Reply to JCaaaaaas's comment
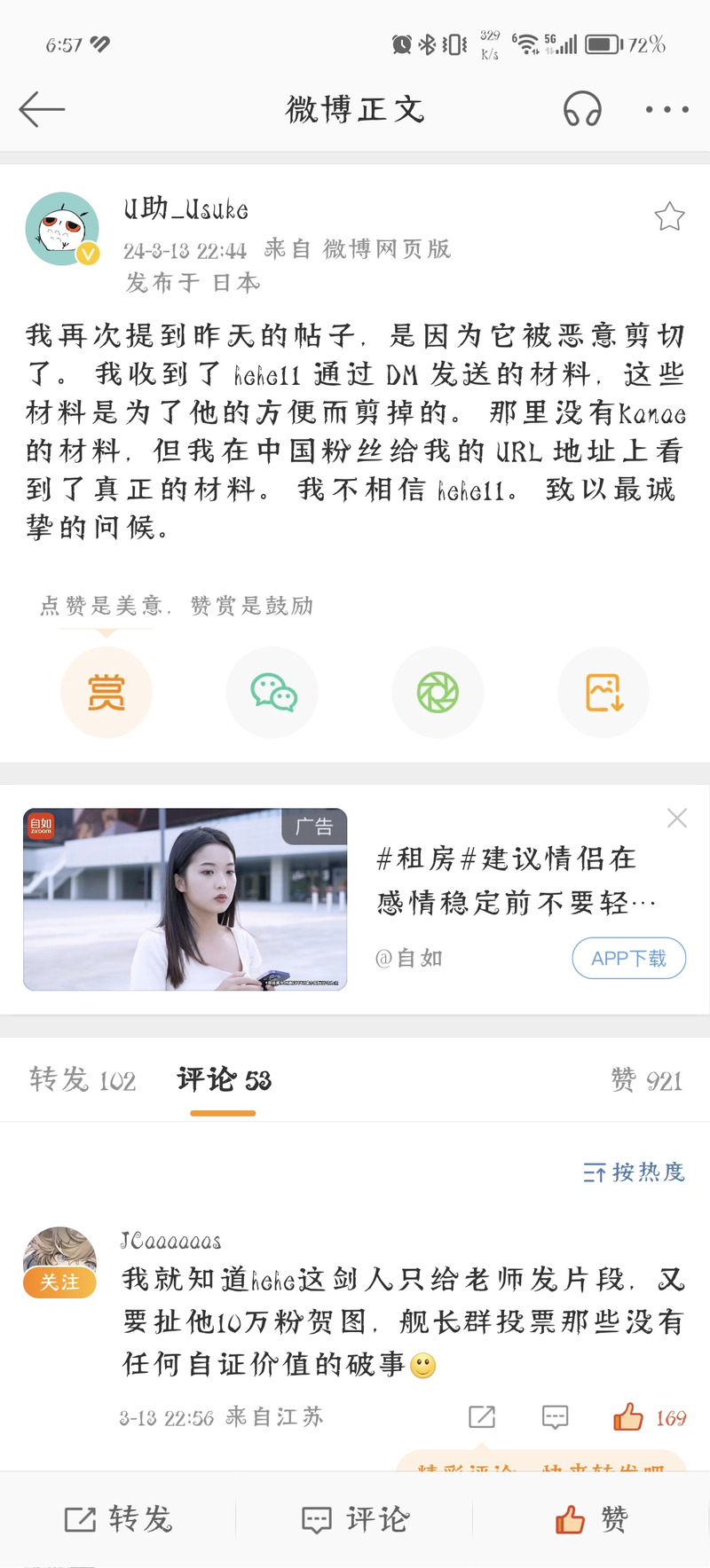Screen dimensions: 710x1568 tap(555, 1417)
